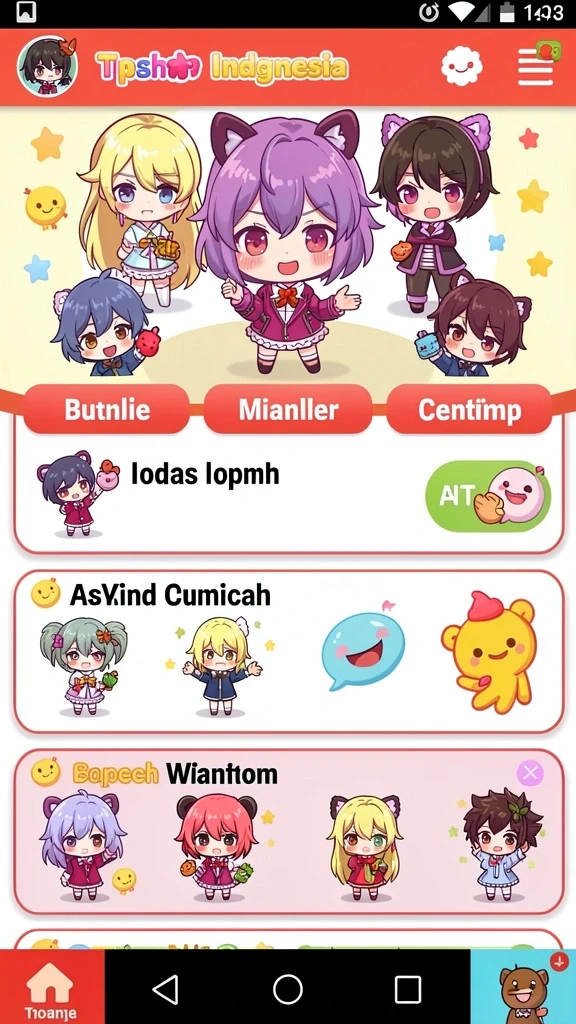Open the bear mascot in the bottom bar

tap(523, 987)
